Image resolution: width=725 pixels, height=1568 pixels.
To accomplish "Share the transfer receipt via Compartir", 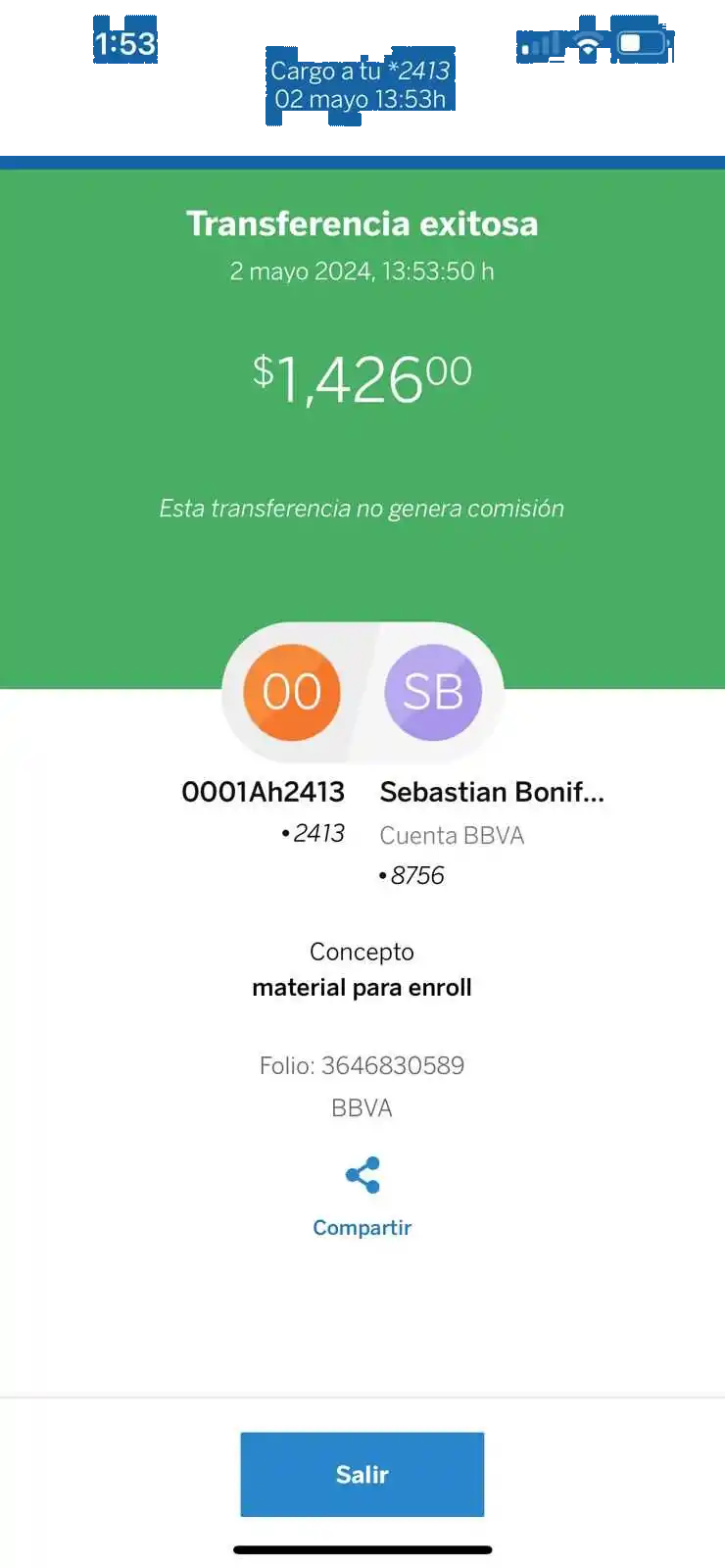I will pos(362,1198).
